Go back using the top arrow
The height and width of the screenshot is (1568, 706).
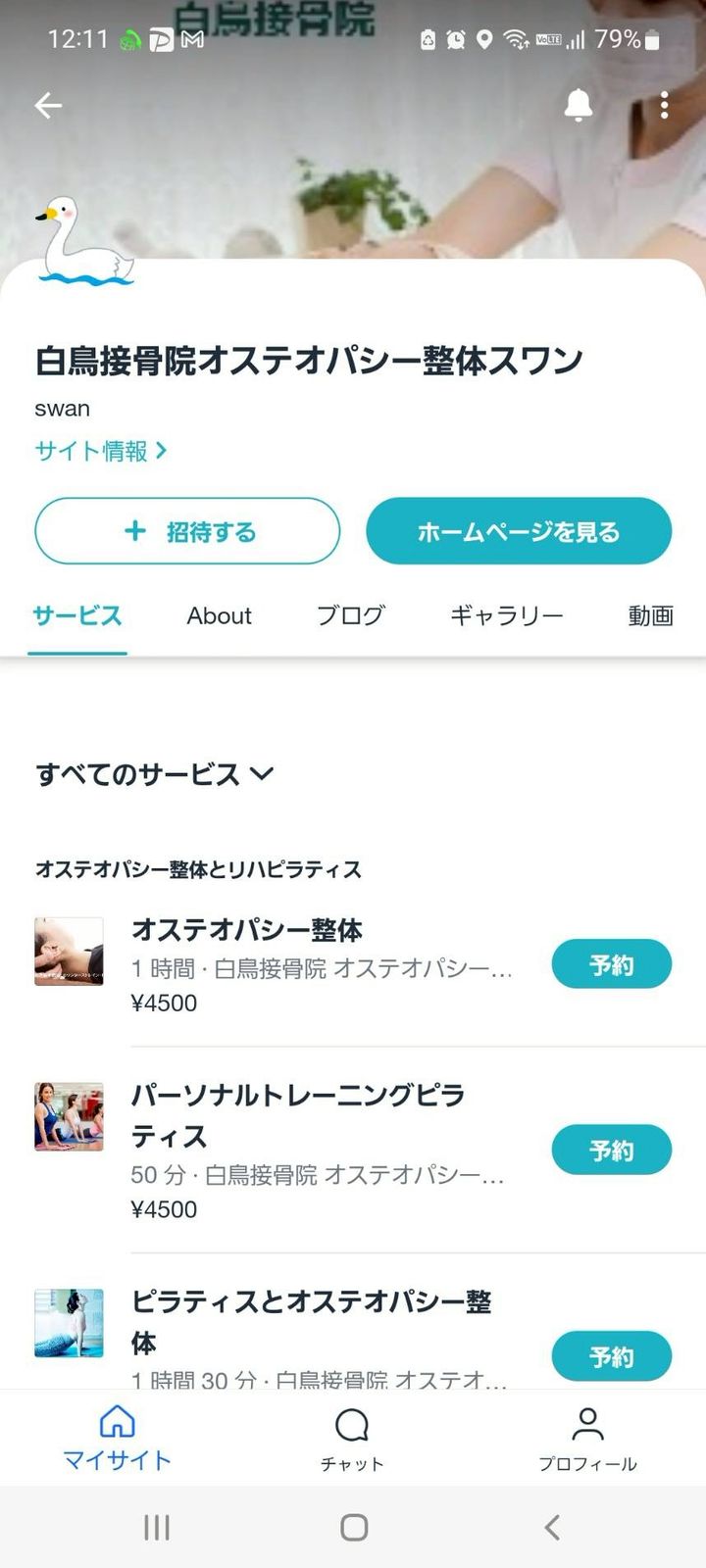(x=48, y=106)
